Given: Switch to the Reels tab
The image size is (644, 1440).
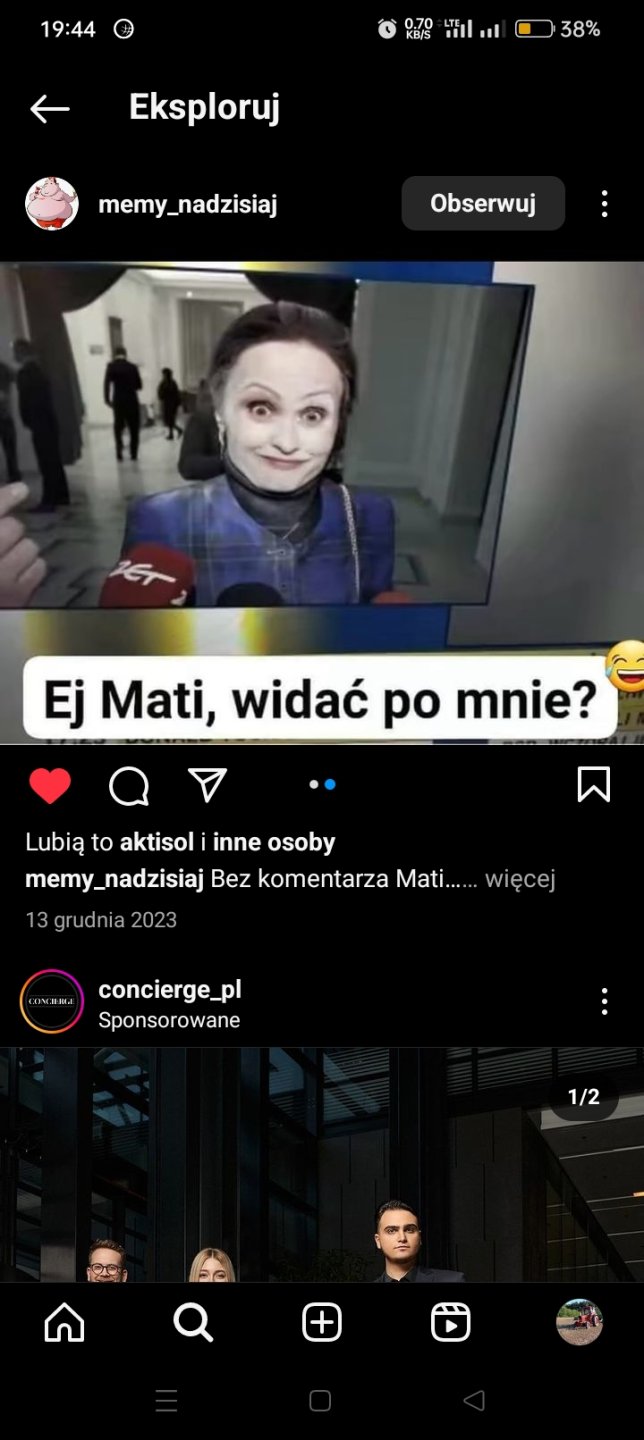Looking at the screenshot, I should pyautogui.click(x=450, y=1322).
